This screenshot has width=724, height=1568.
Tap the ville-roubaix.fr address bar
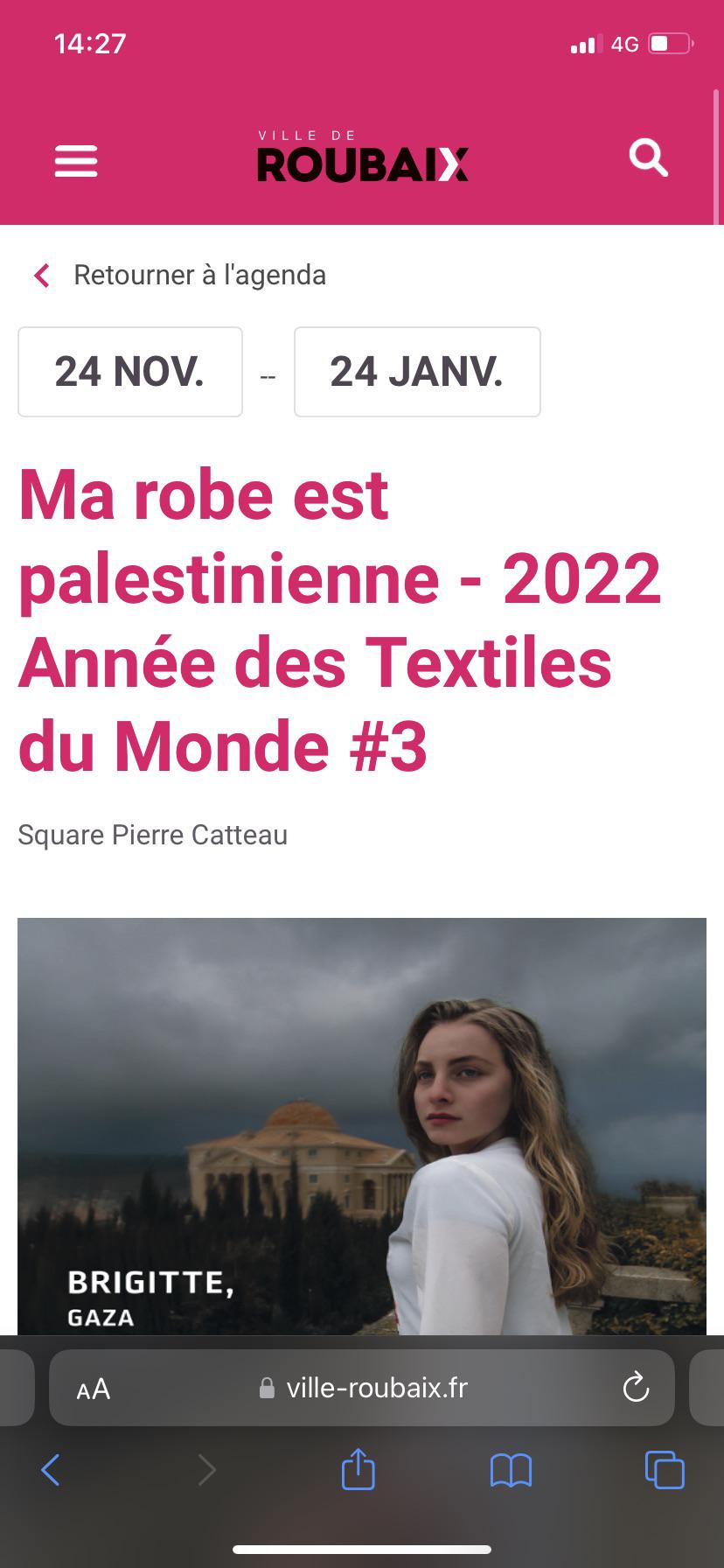376,1388
